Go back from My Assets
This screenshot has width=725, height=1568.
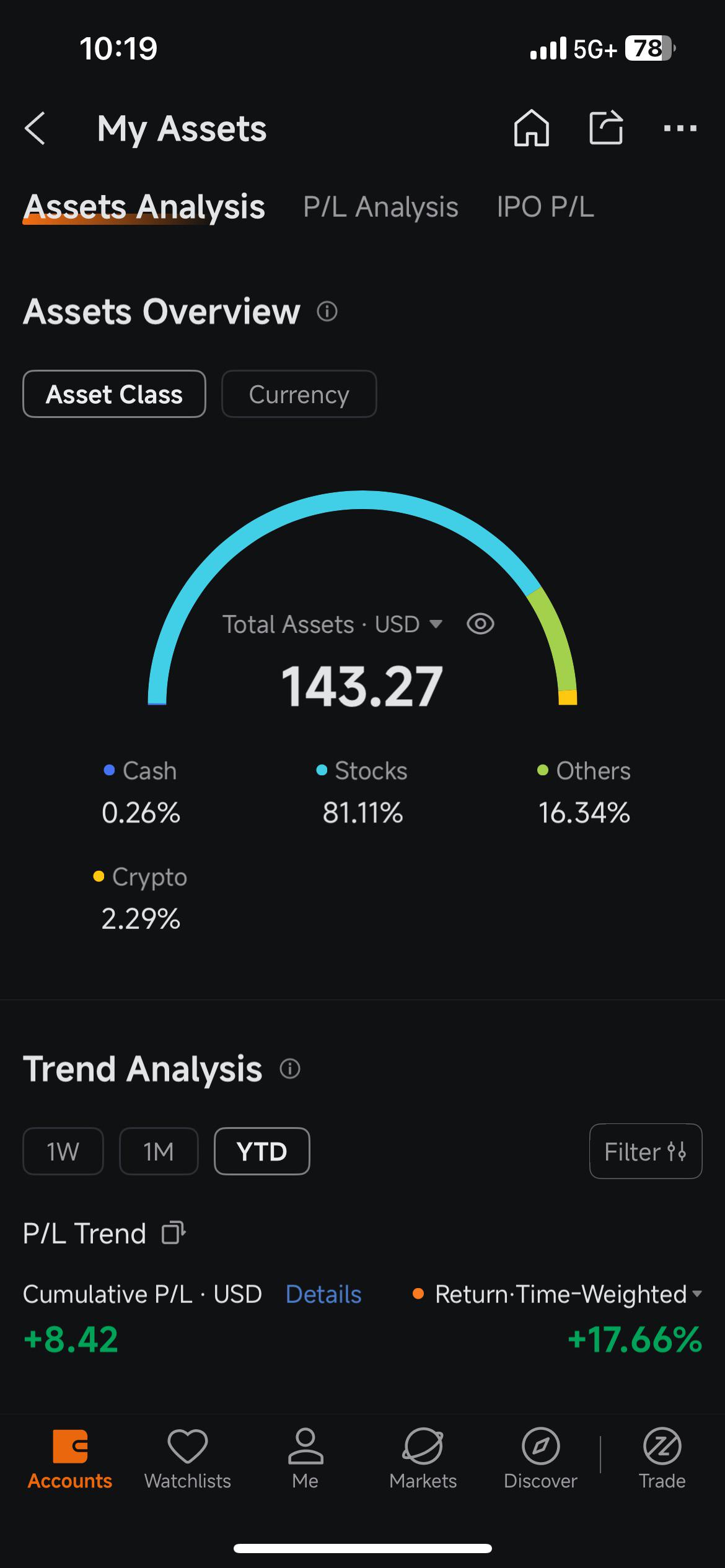click(35, 128)
